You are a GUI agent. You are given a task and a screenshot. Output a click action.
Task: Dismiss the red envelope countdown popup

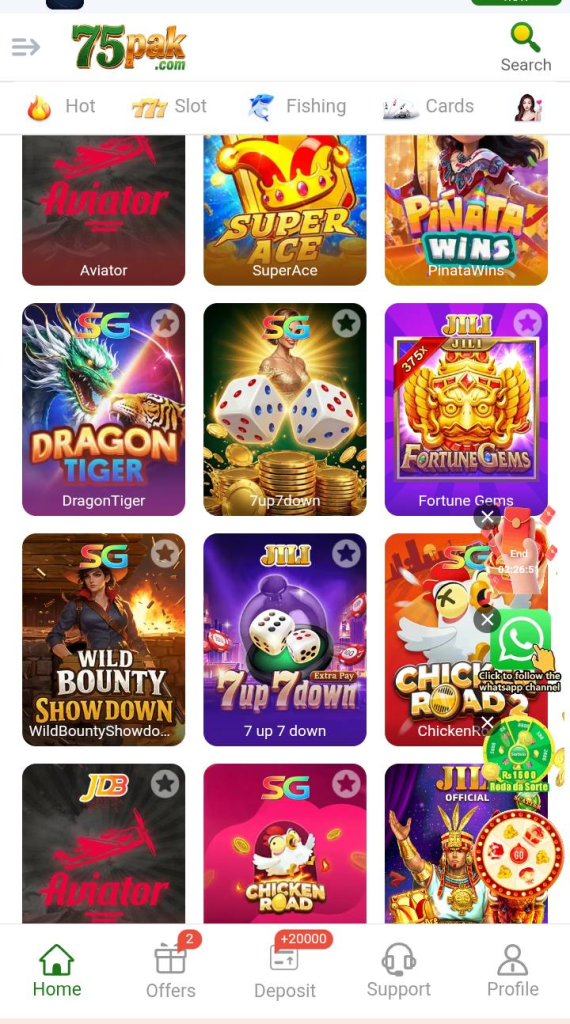point(487,518)
